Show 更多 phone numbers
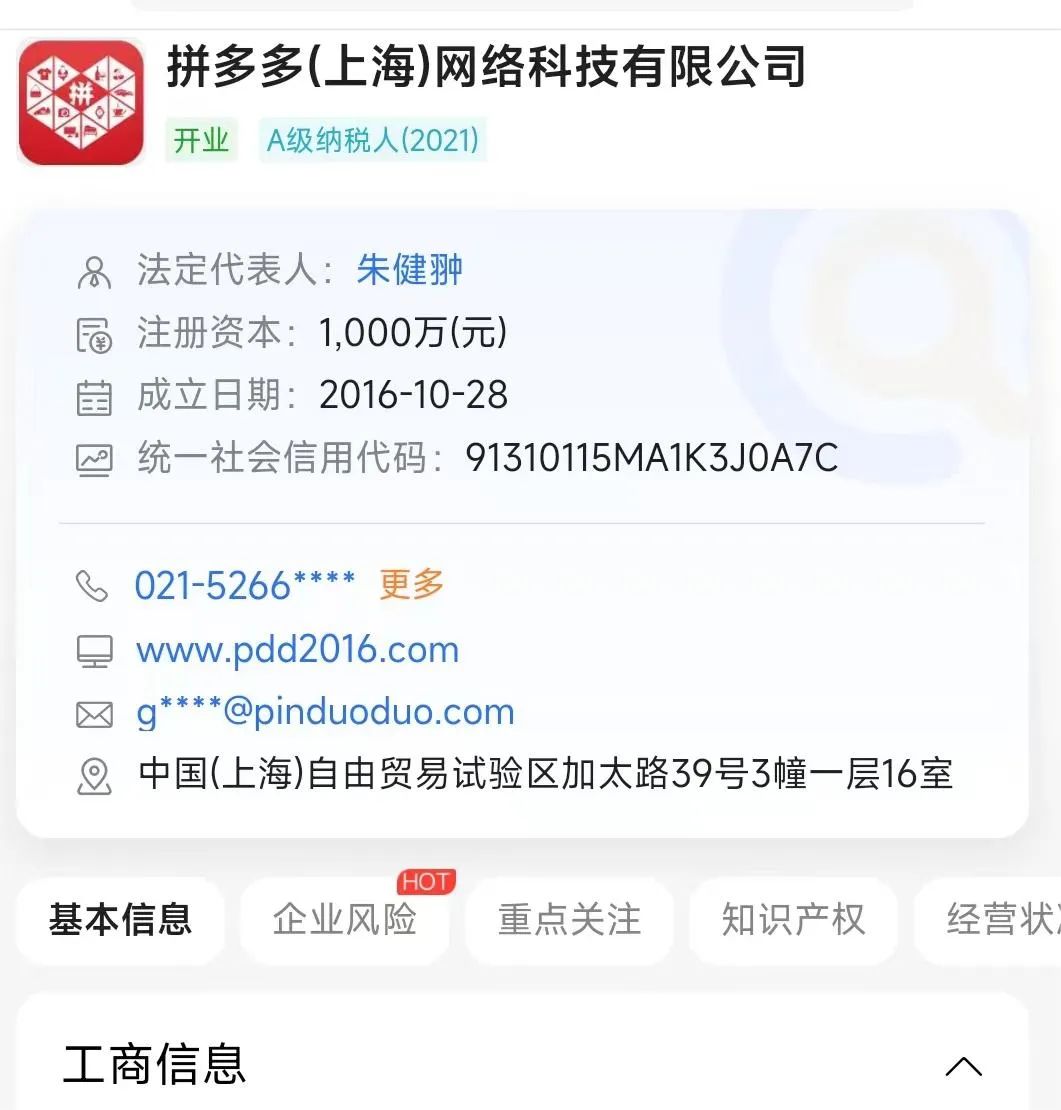The image size is (1061, 1110). 411,585
